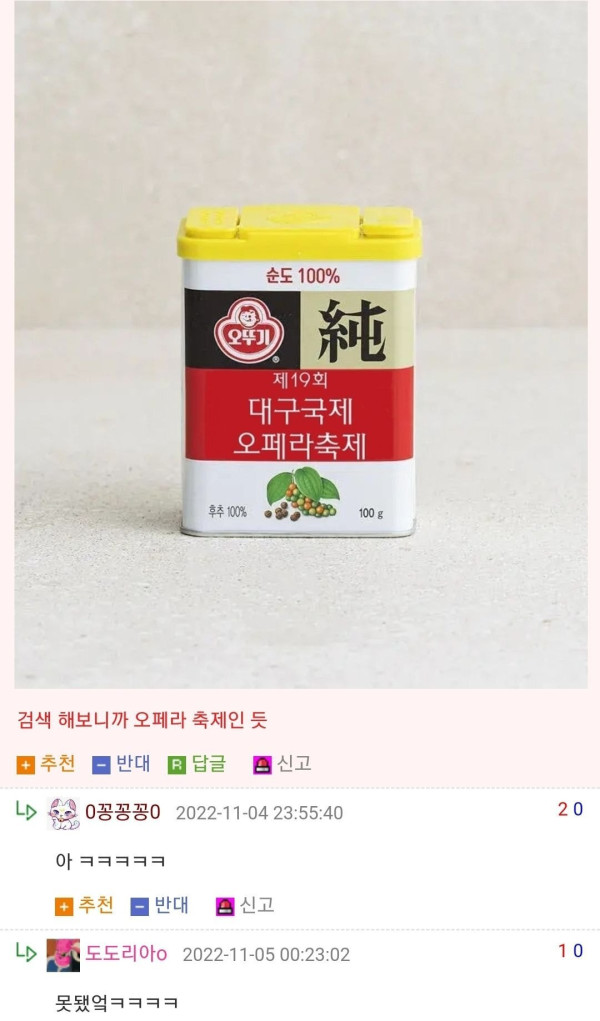The height and width of the screenshot is (1021, 600).
Task: Tap 추천 under the main post
Action: point(46,764)
